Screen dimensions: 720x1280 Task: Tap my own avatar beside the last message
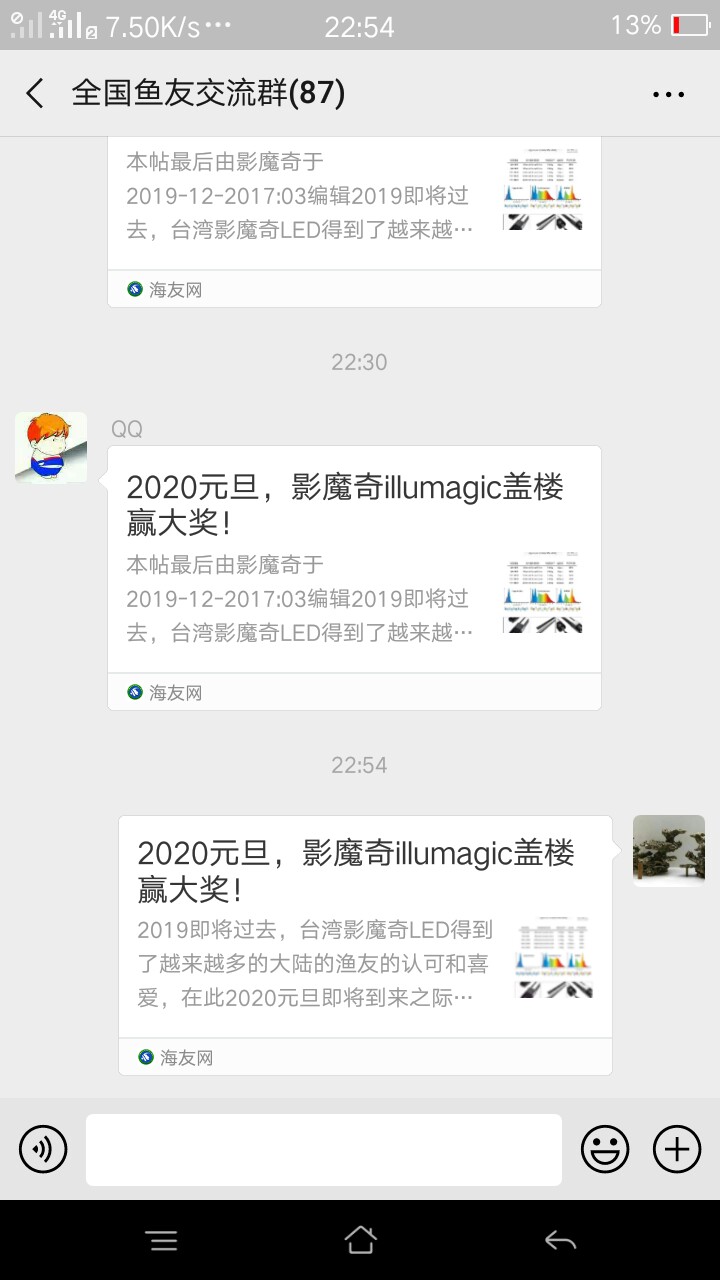point(669,851)
